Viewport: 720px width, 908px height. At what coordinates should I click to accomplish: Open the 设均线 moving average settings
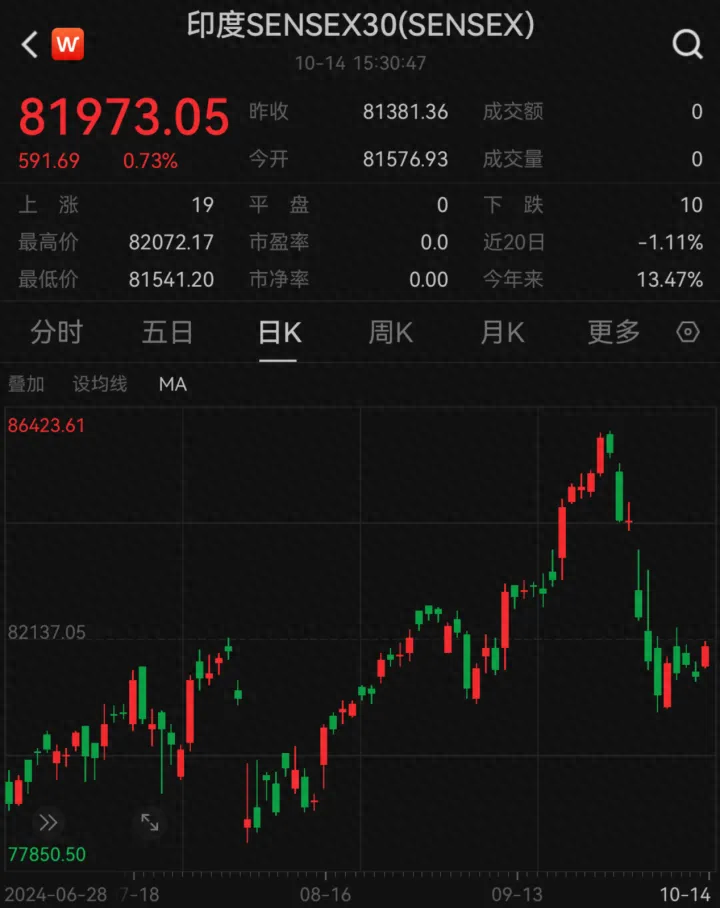pyautogui.click(x=99, y=384)
